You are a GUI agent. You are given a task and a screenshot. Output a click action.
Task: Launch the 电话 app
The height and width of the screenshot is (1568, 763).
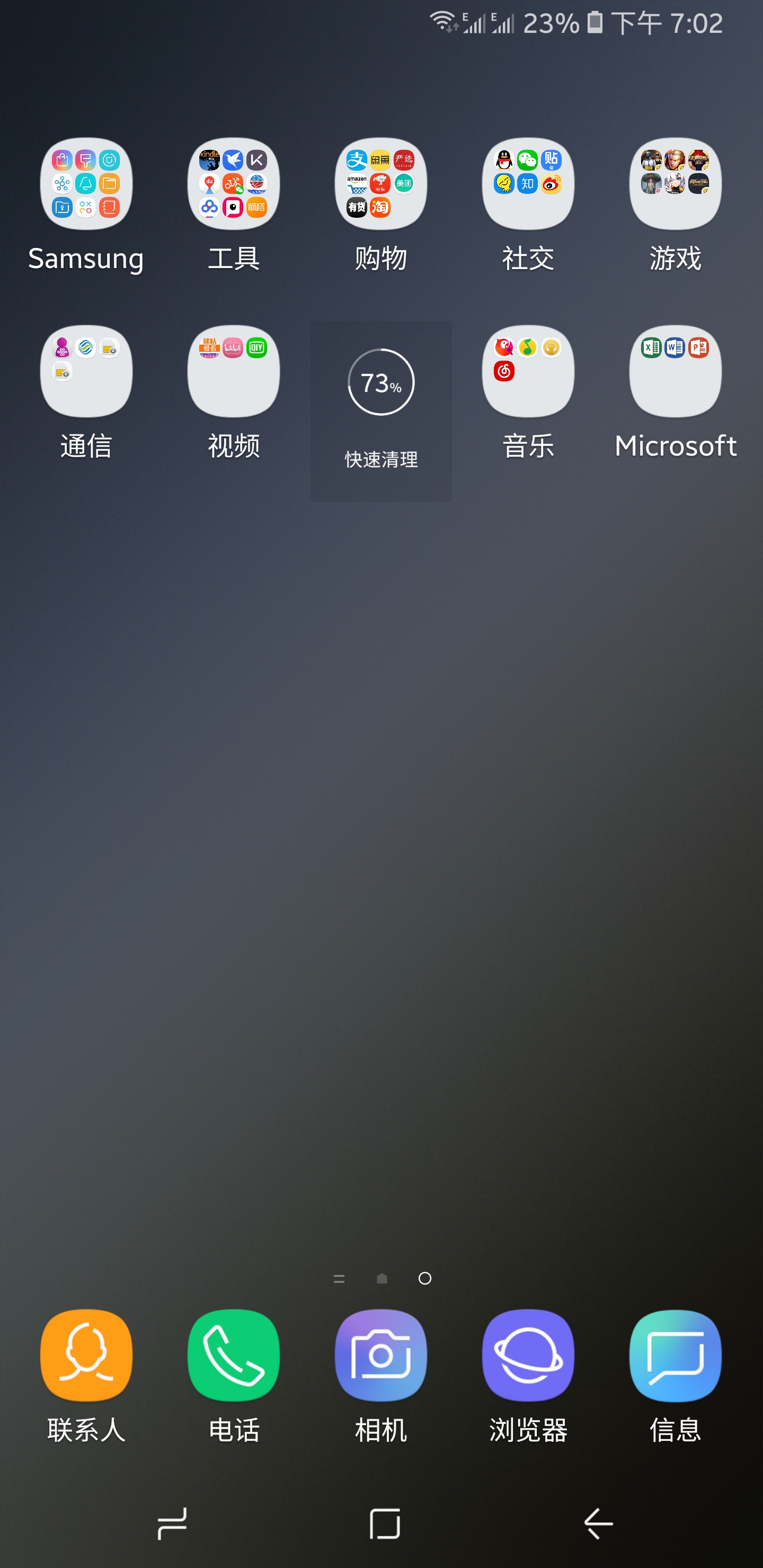coord(233,1355)
